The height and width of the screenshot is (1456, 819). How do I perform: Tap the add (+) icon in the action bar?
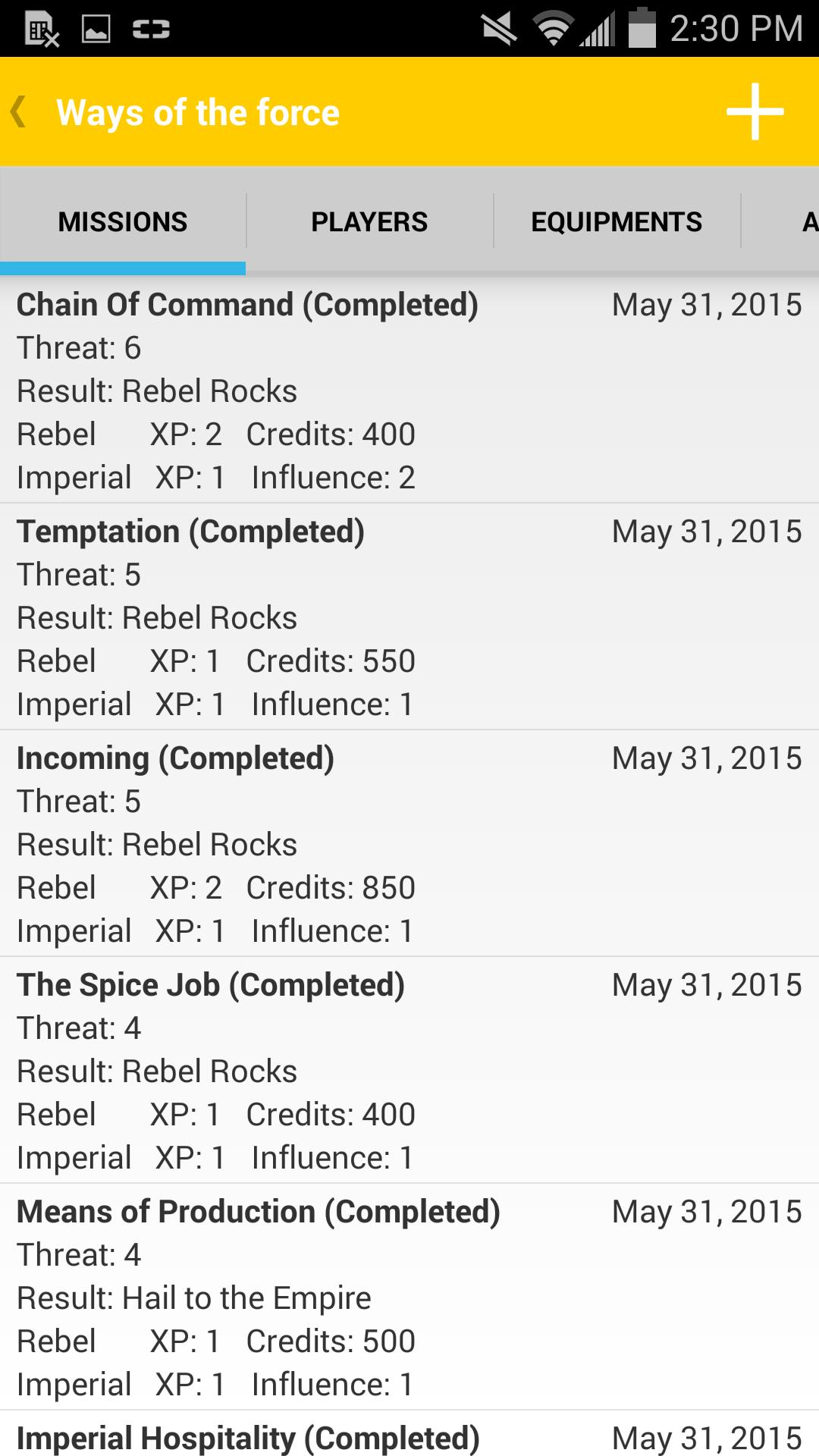755,112
